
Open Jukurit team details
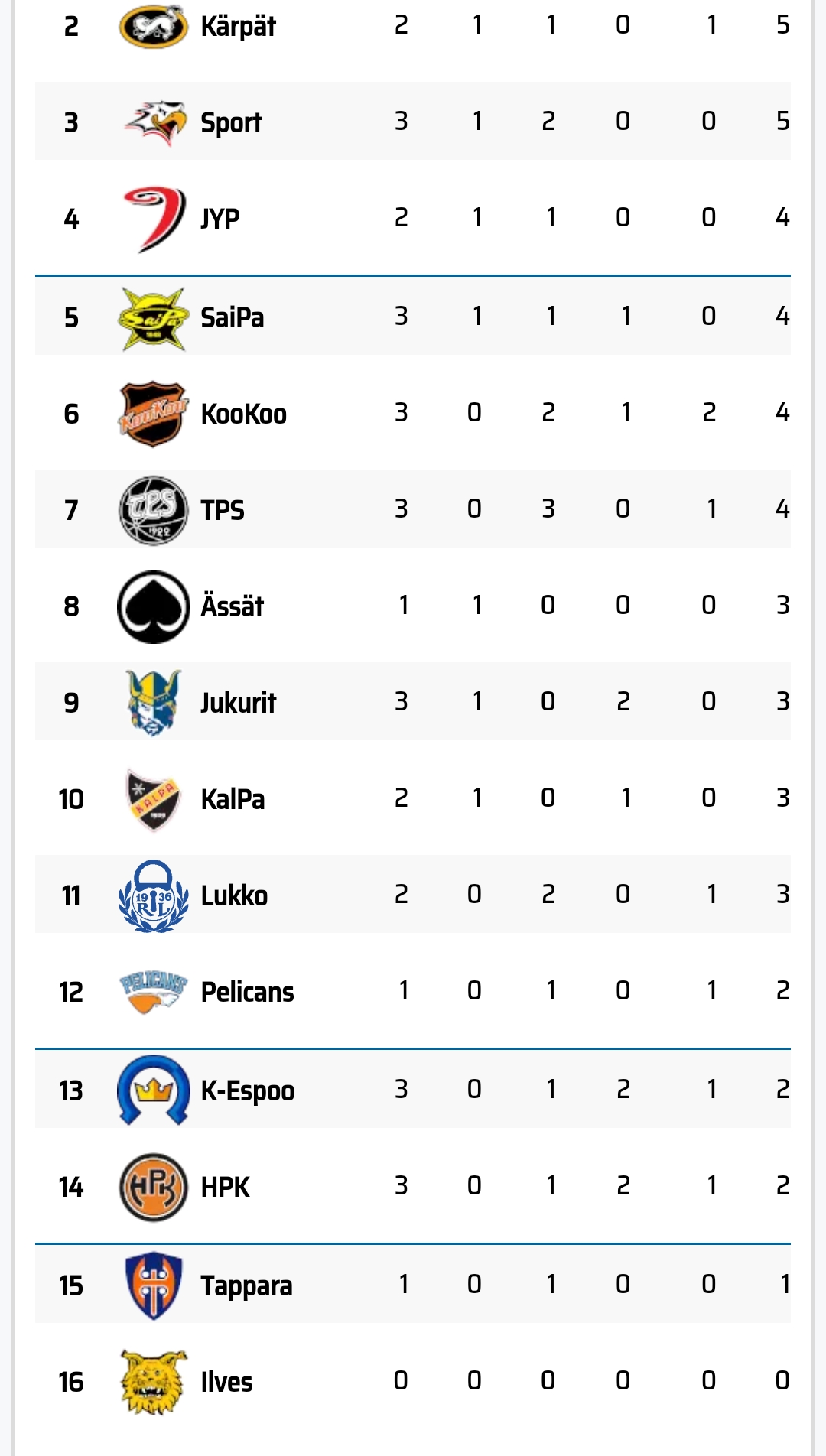tap(238, 703)
